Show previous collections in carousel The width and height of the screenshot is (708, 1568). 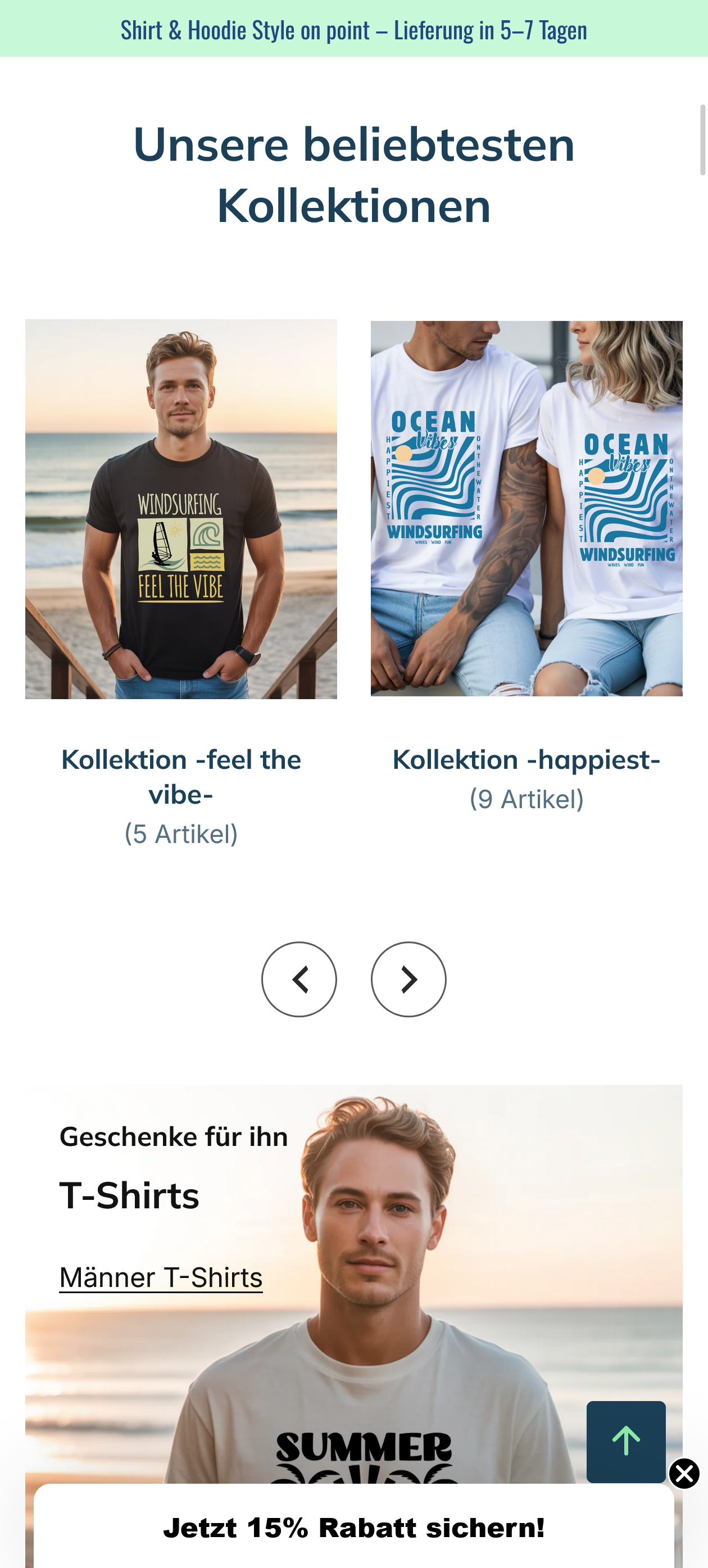(x=299, y=979)
